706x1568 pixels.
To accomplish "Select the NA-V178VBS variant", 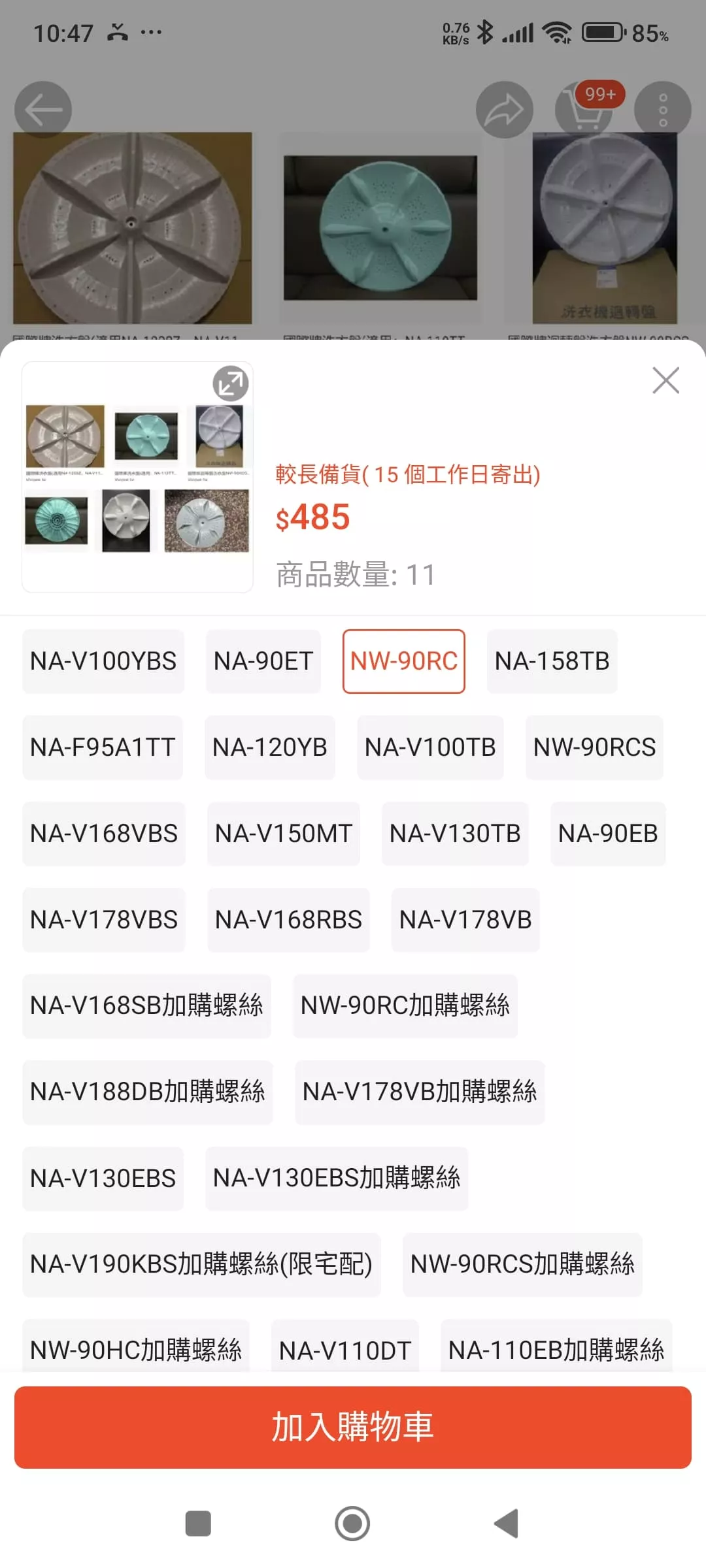I will [104, 920].
